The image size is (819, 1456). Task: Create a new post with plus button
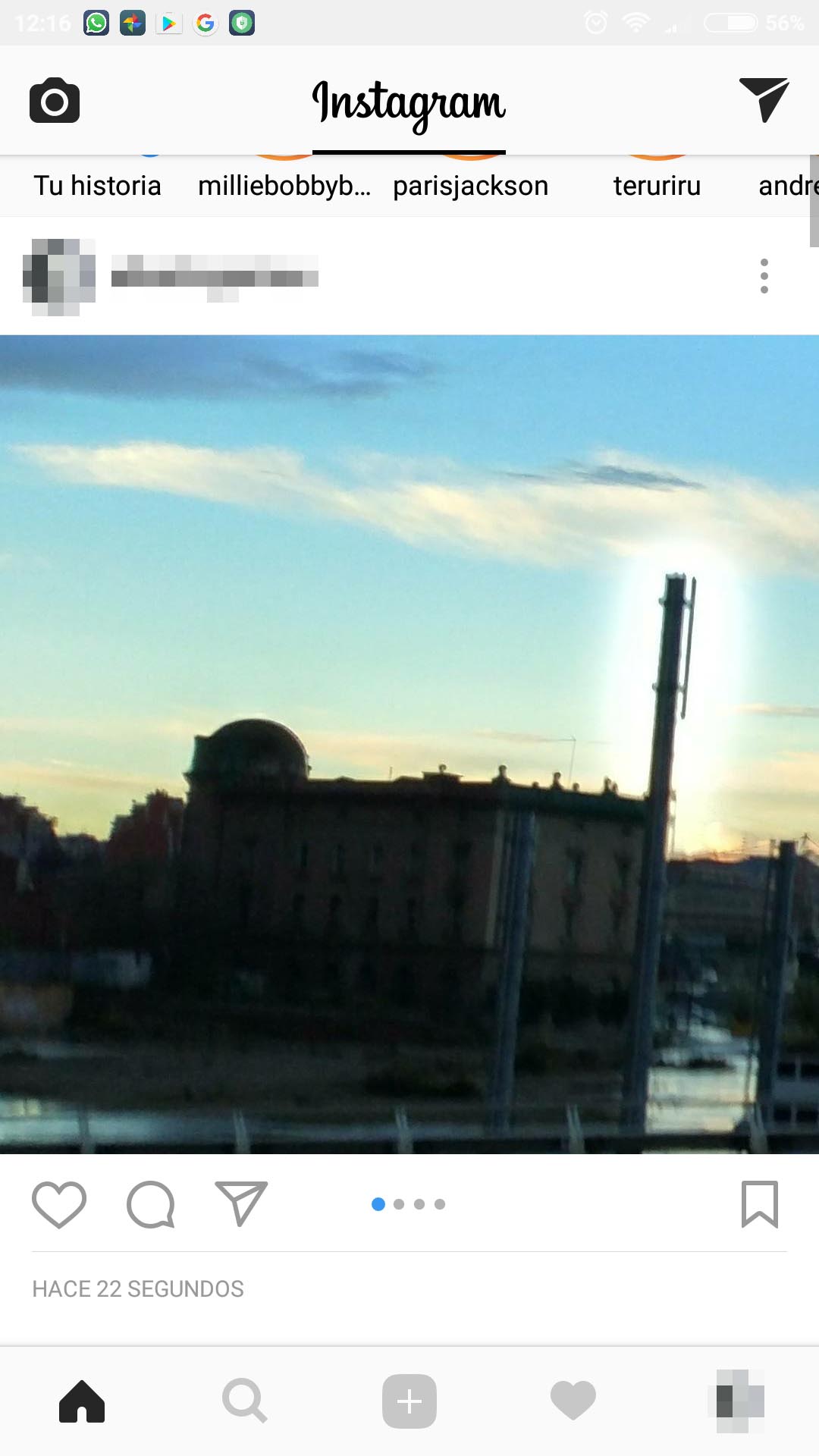point(409,1401)
